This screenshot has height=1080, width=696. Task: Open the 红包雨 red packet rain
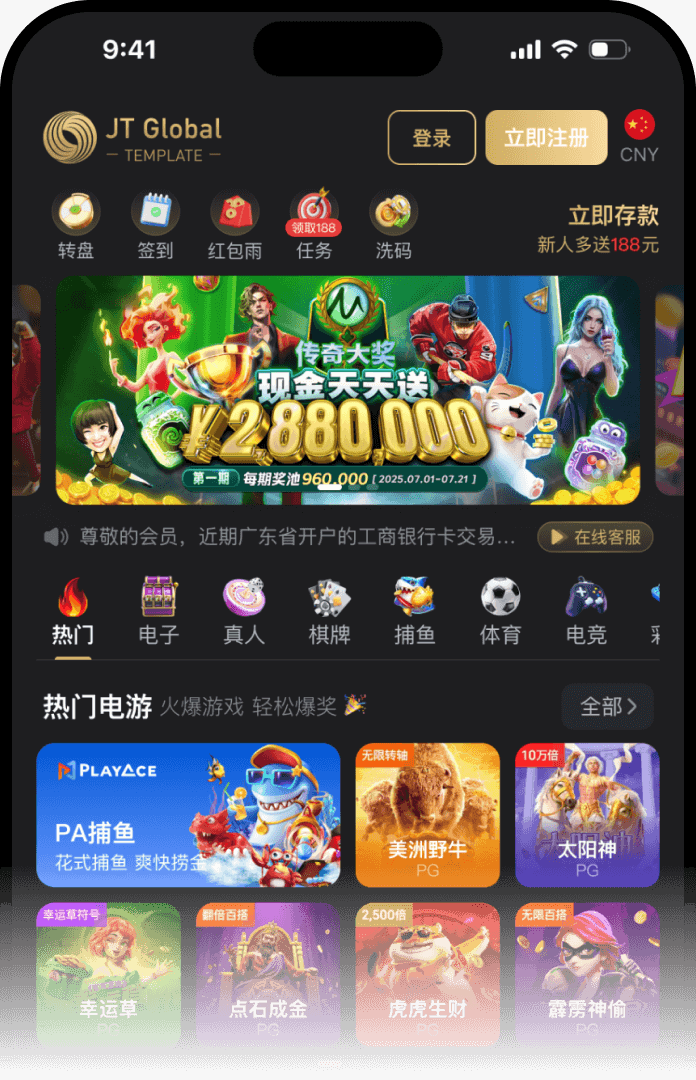coord(234,226)
